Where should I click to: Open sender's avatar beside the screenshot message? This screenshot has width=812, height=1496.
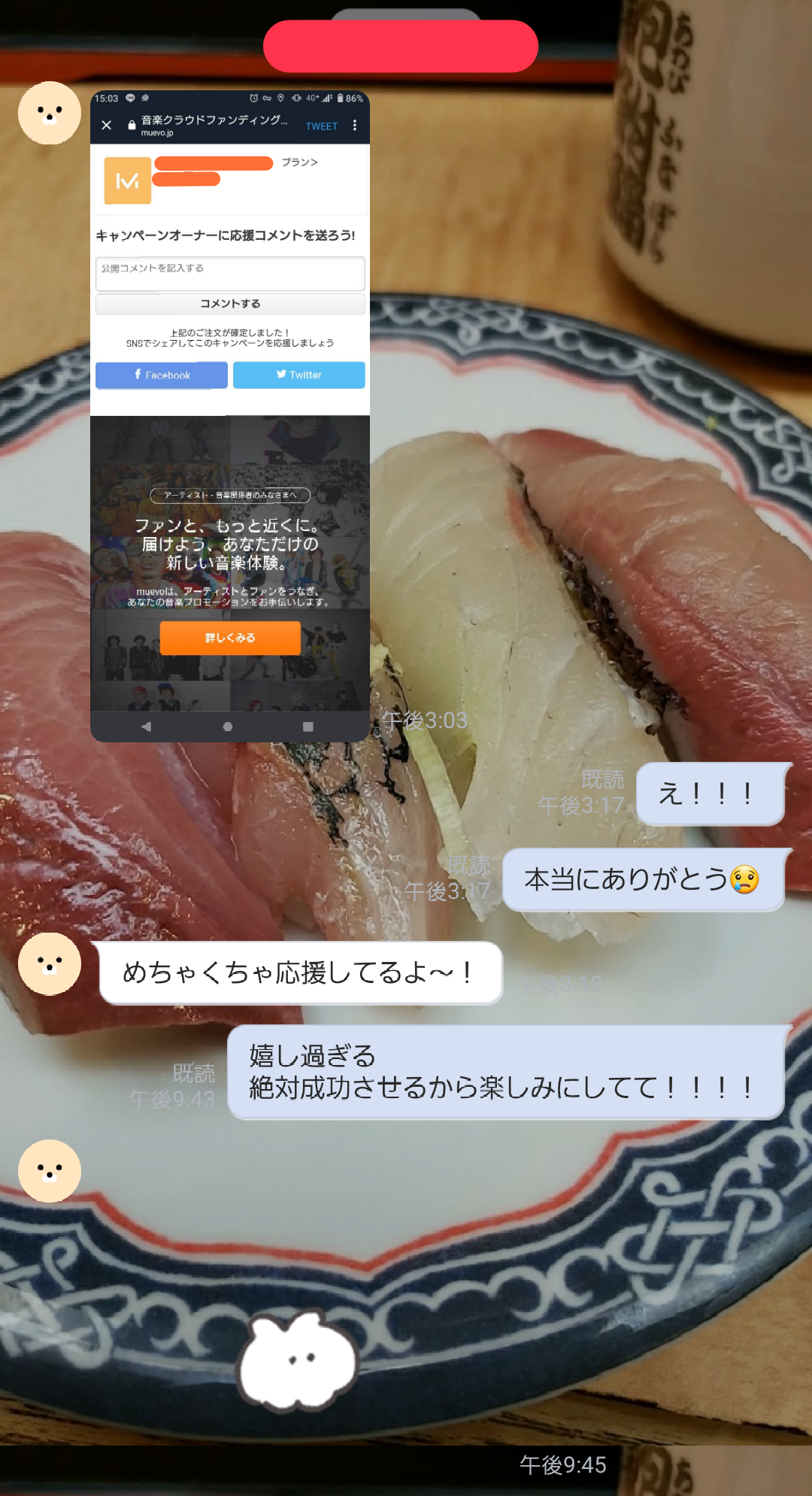coord(50,113)
